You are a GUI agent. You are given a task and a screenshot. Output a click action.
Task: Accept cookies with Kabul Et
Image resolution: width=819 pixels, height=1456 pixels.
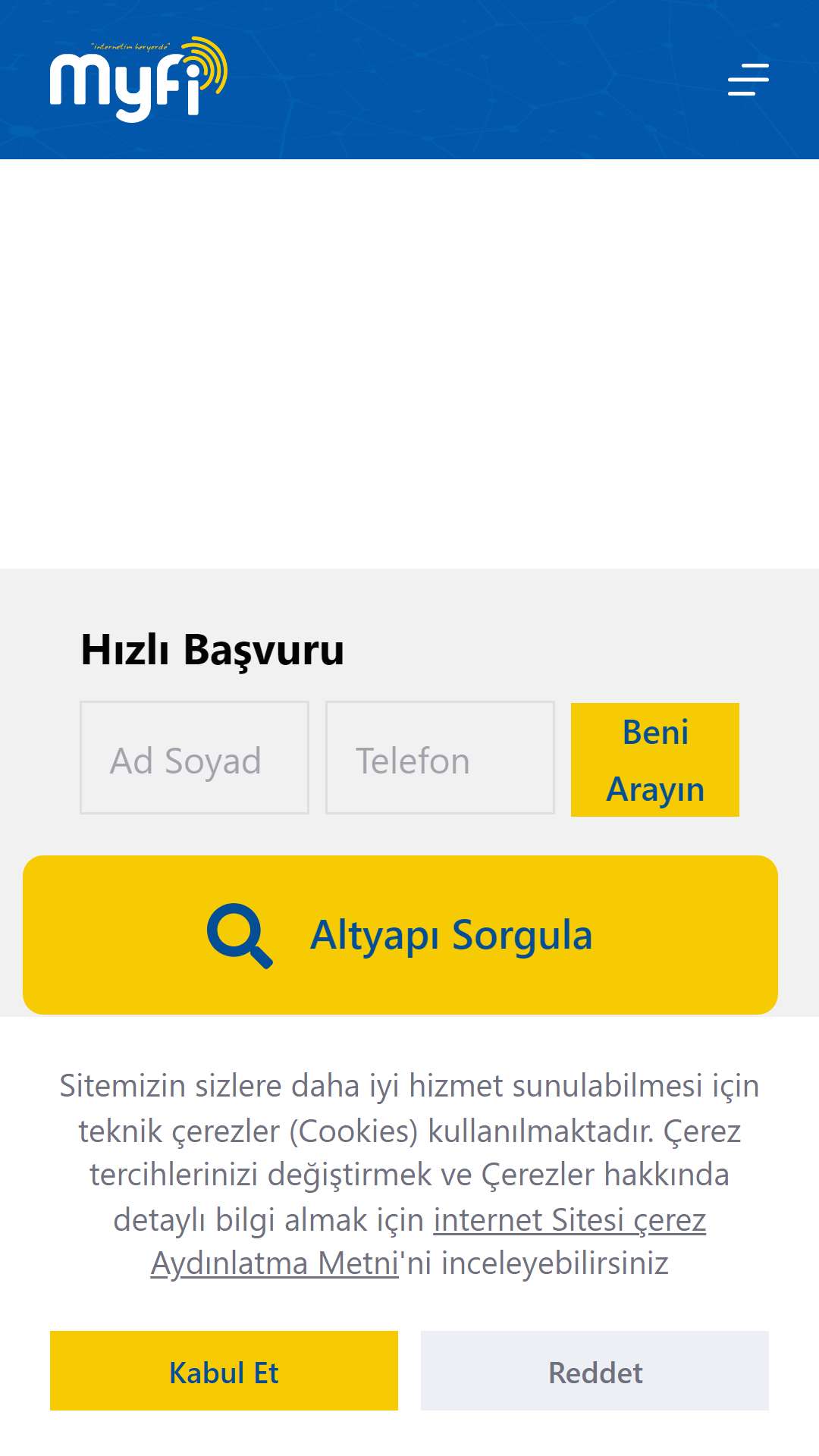tap(224, 1371)
